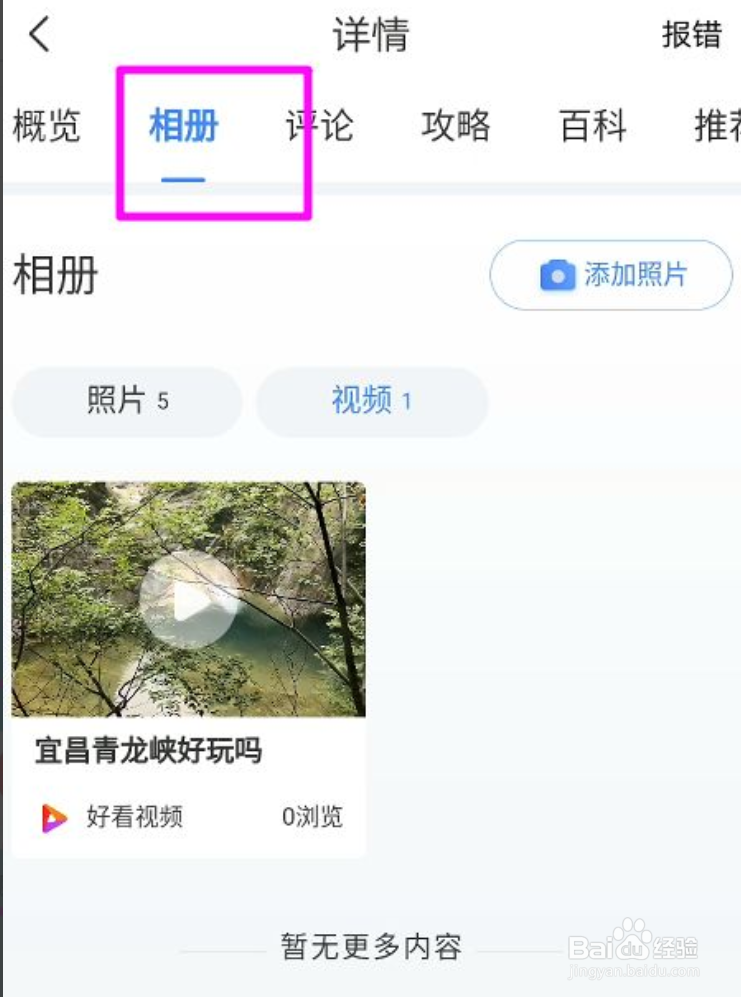Toggle the 照片 5 filter chip
Image resolution: width=741 pixels, height=997 pixels.
click(126, 401)
